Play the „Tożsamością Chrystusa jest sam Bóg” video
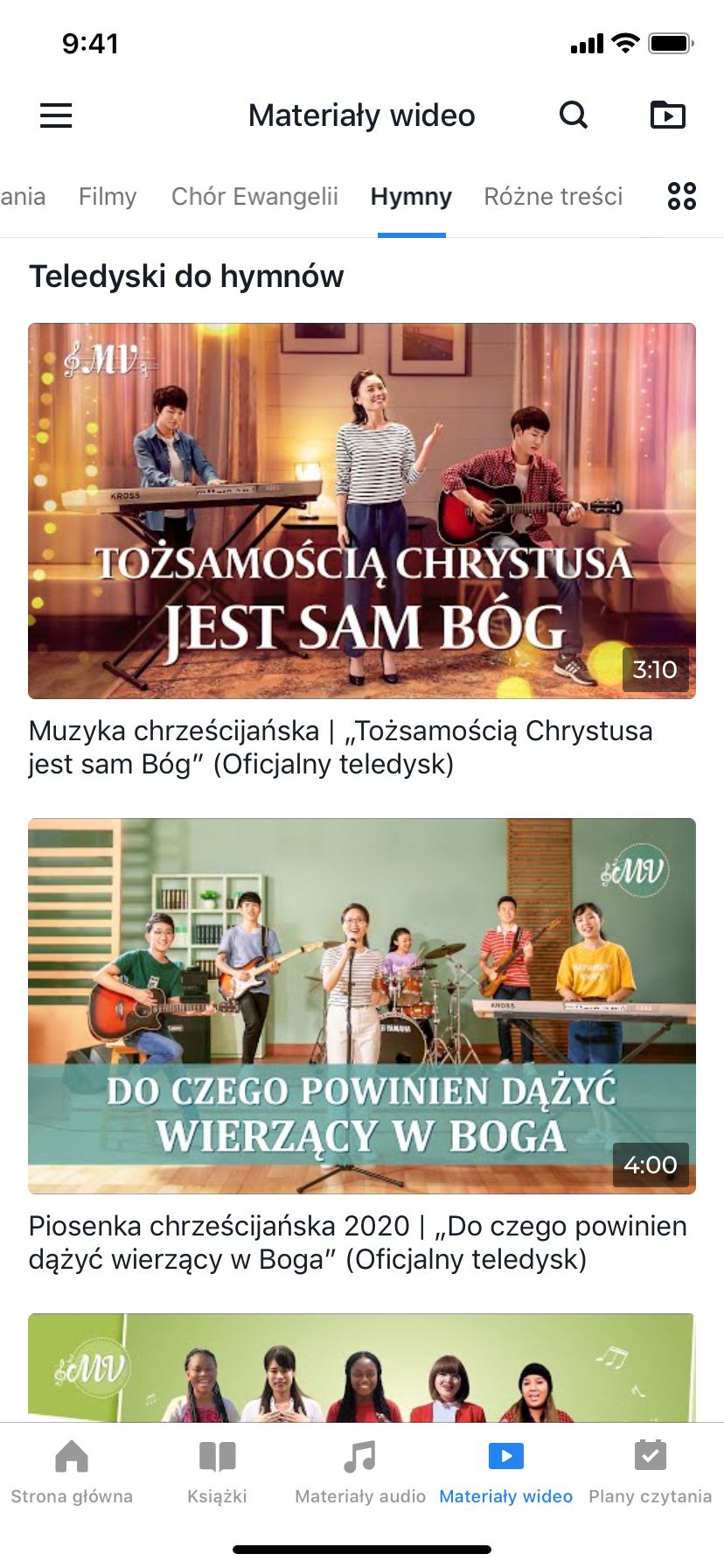Screen dimensions: 724x1568 362,511
